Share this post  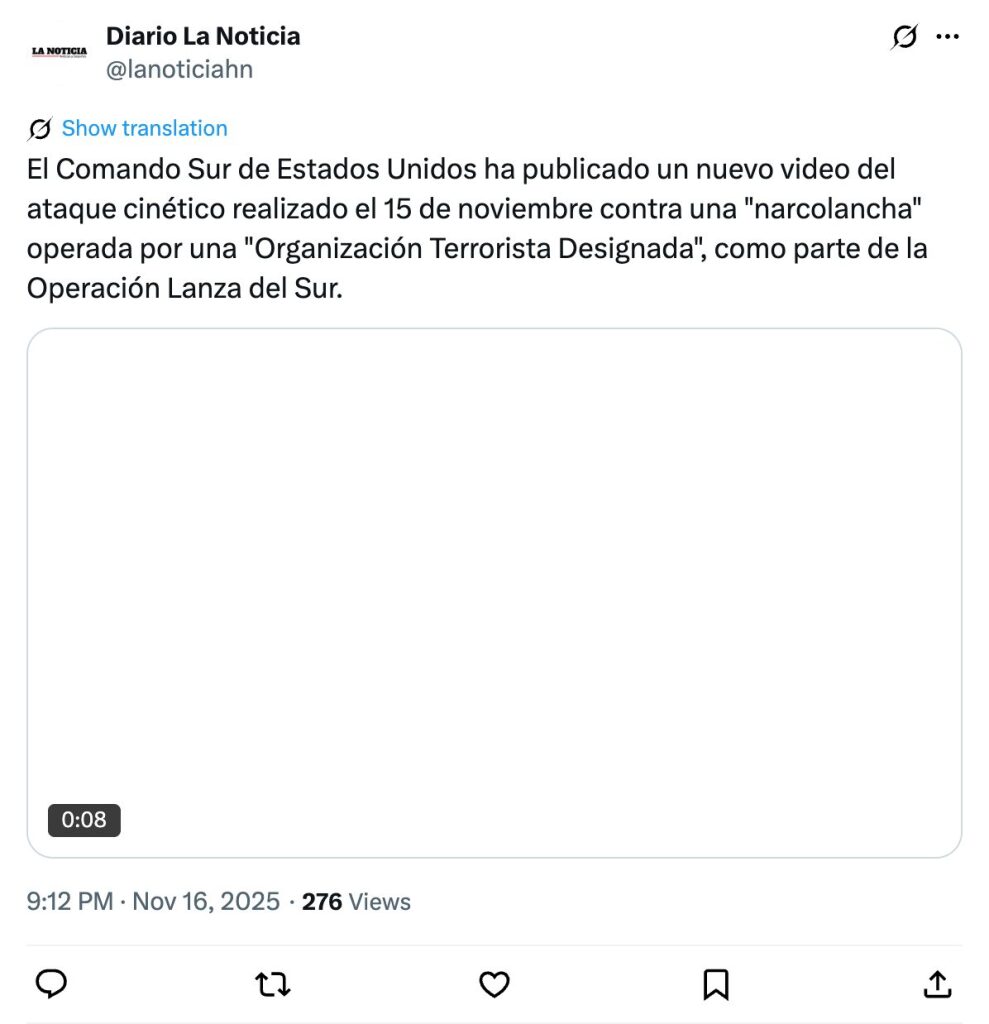pos(937,985)
